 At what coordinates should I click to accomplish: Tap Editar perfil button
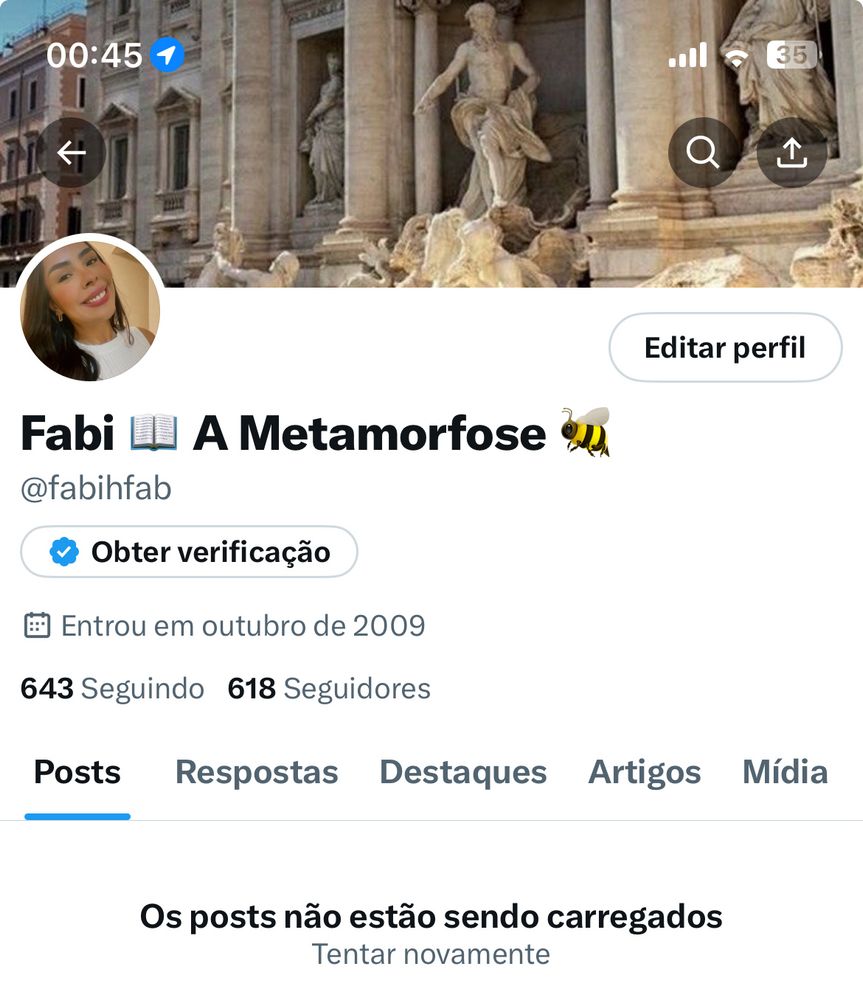click(x=725, y=348)
